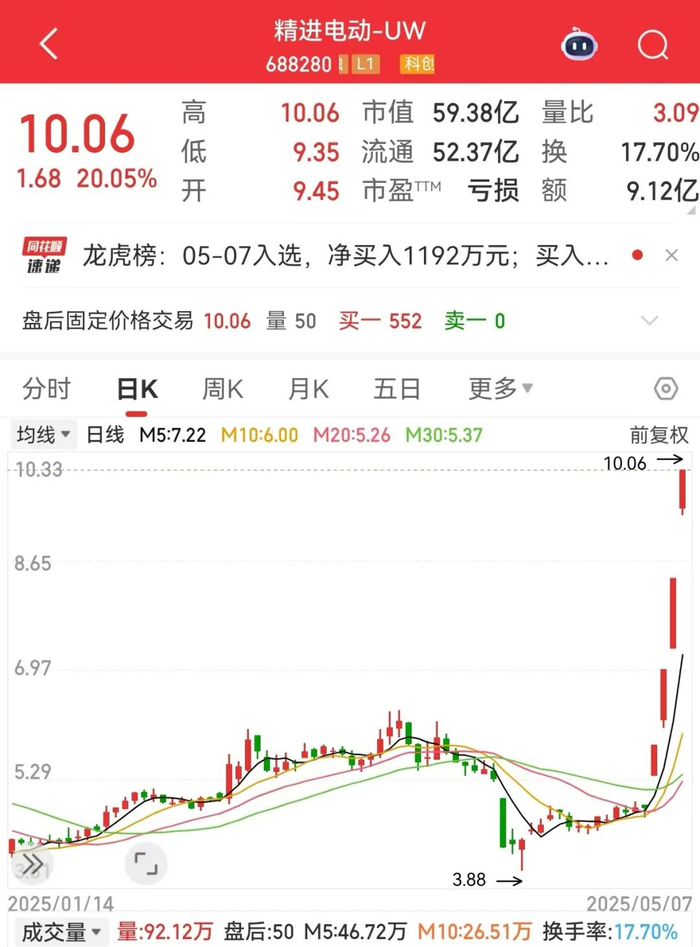Screen dimensions: 700x947
Task: Dismiss the 龙虎榜 news banner
Action: pos(672,256)
